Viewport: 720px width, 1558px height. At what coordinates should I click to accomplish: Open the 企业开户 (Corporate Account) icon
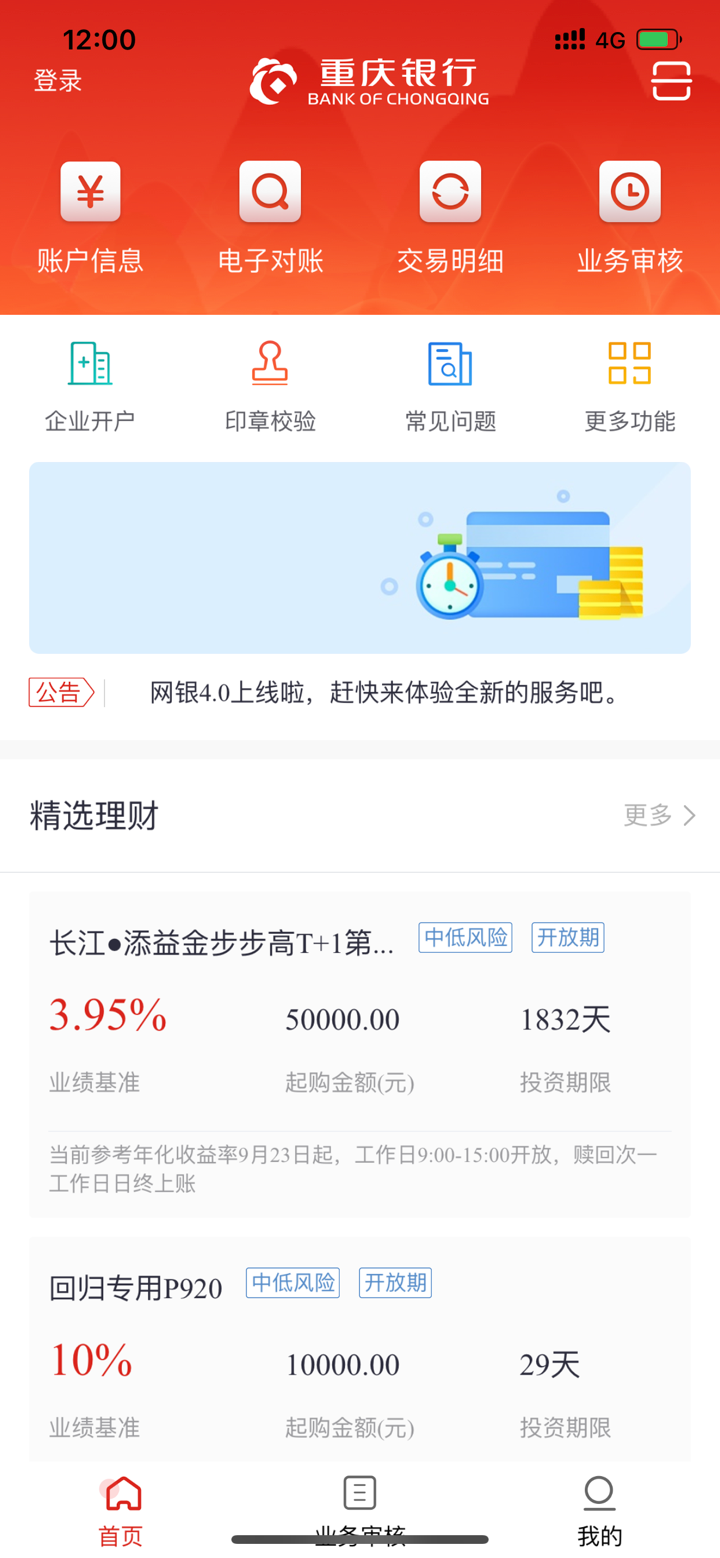coord(90,385)
